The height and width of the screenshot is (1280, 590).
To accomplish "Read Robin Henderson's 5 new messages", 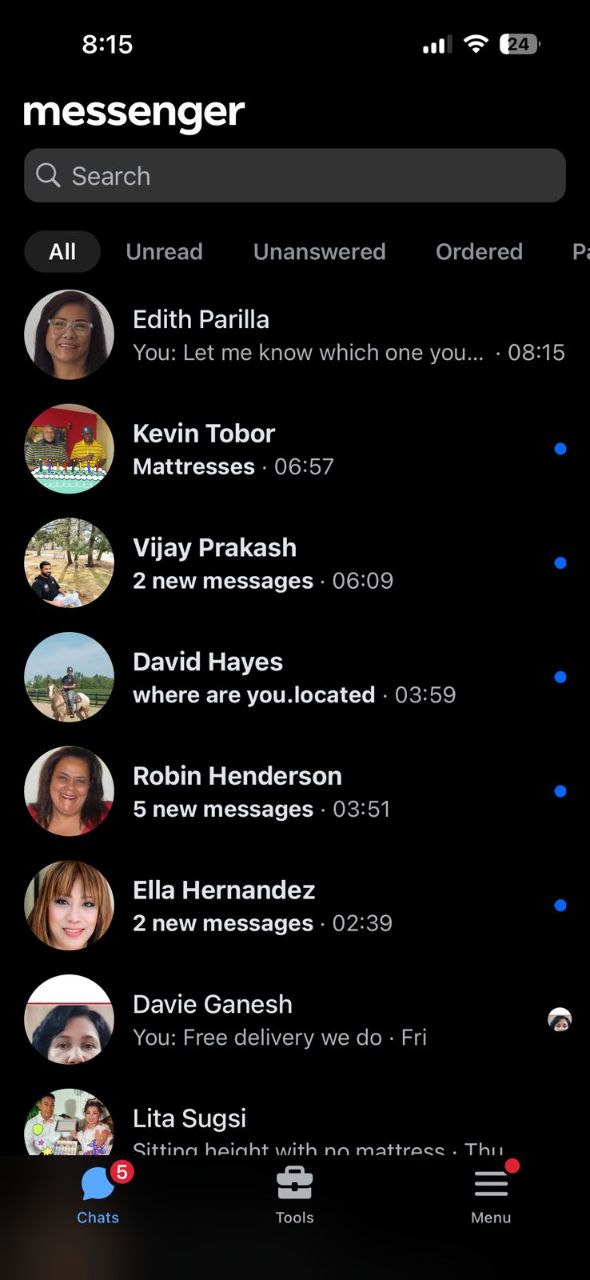I will point(295,791).
